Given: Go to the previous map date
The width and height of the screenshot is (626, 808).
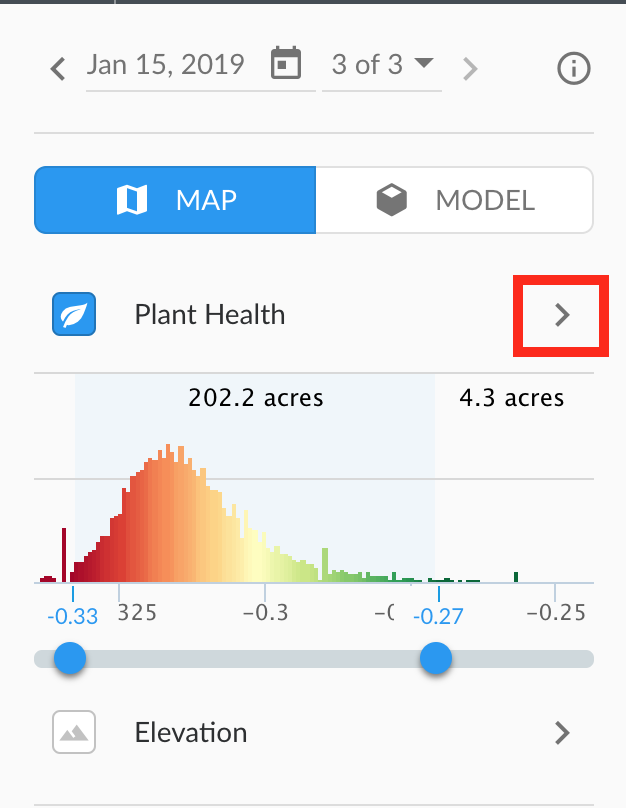Looking at the screenshot, I should tap(58, 69).
